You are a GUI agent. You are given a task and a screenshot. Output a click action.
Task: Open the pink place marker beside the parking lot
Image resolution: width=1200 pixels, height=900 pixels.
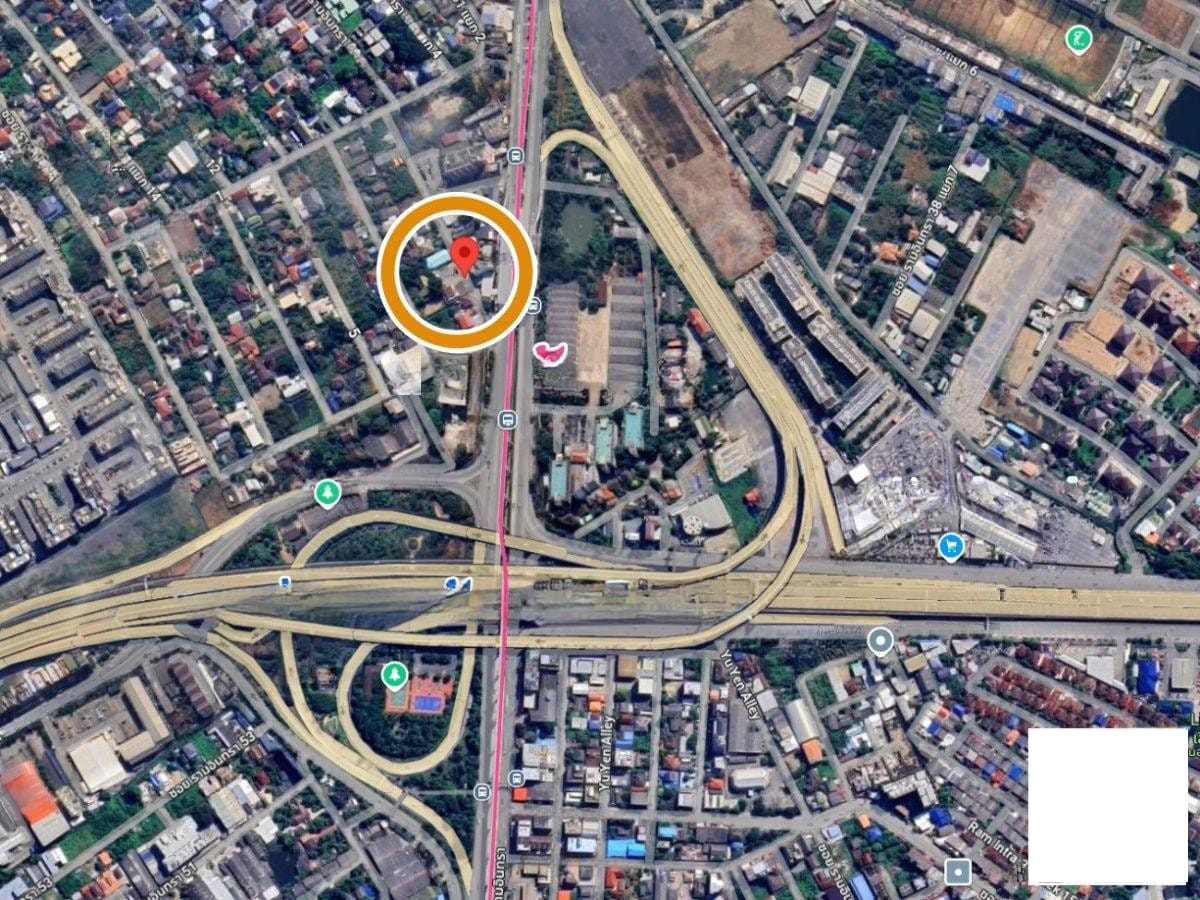click(550, 351)
